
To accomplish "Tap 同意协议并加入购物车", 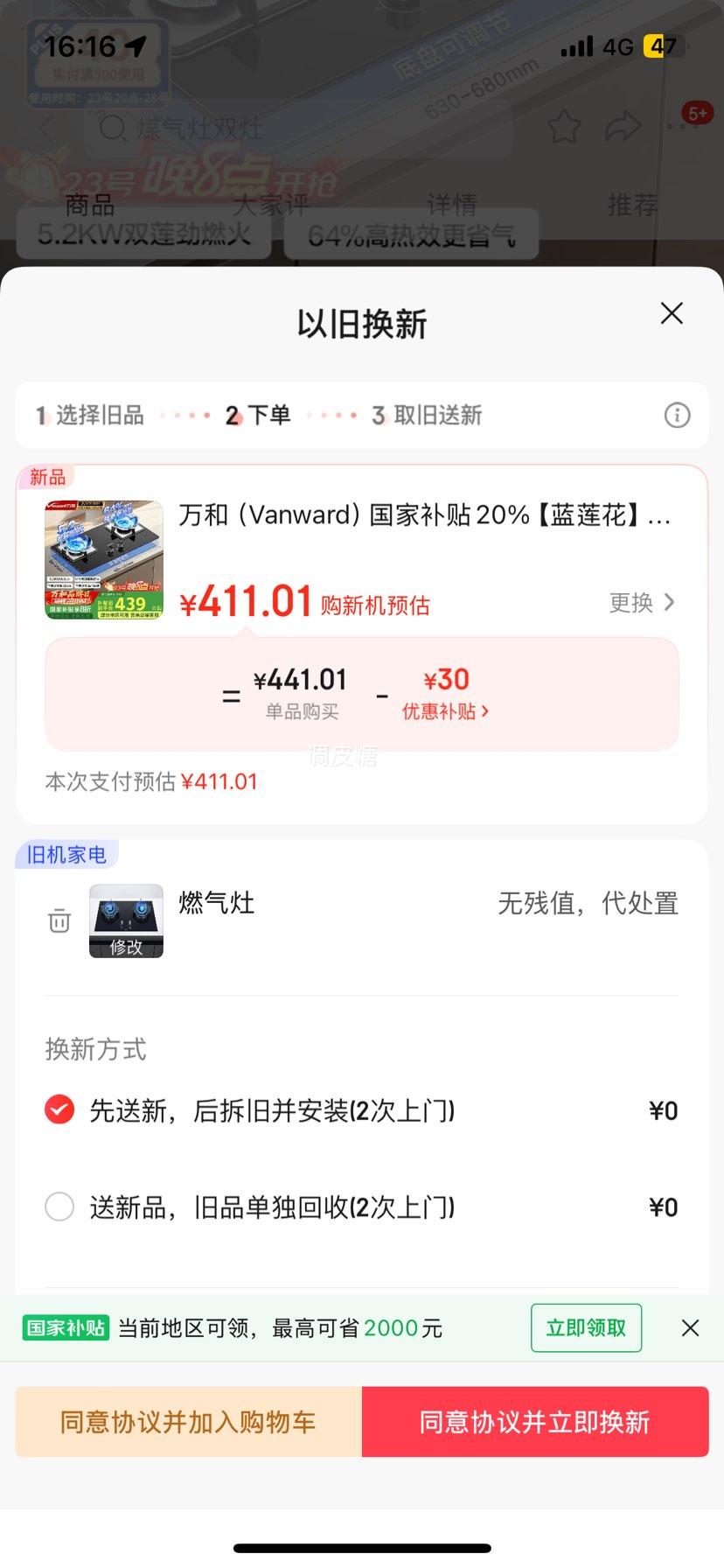I will click(188, 1422).
